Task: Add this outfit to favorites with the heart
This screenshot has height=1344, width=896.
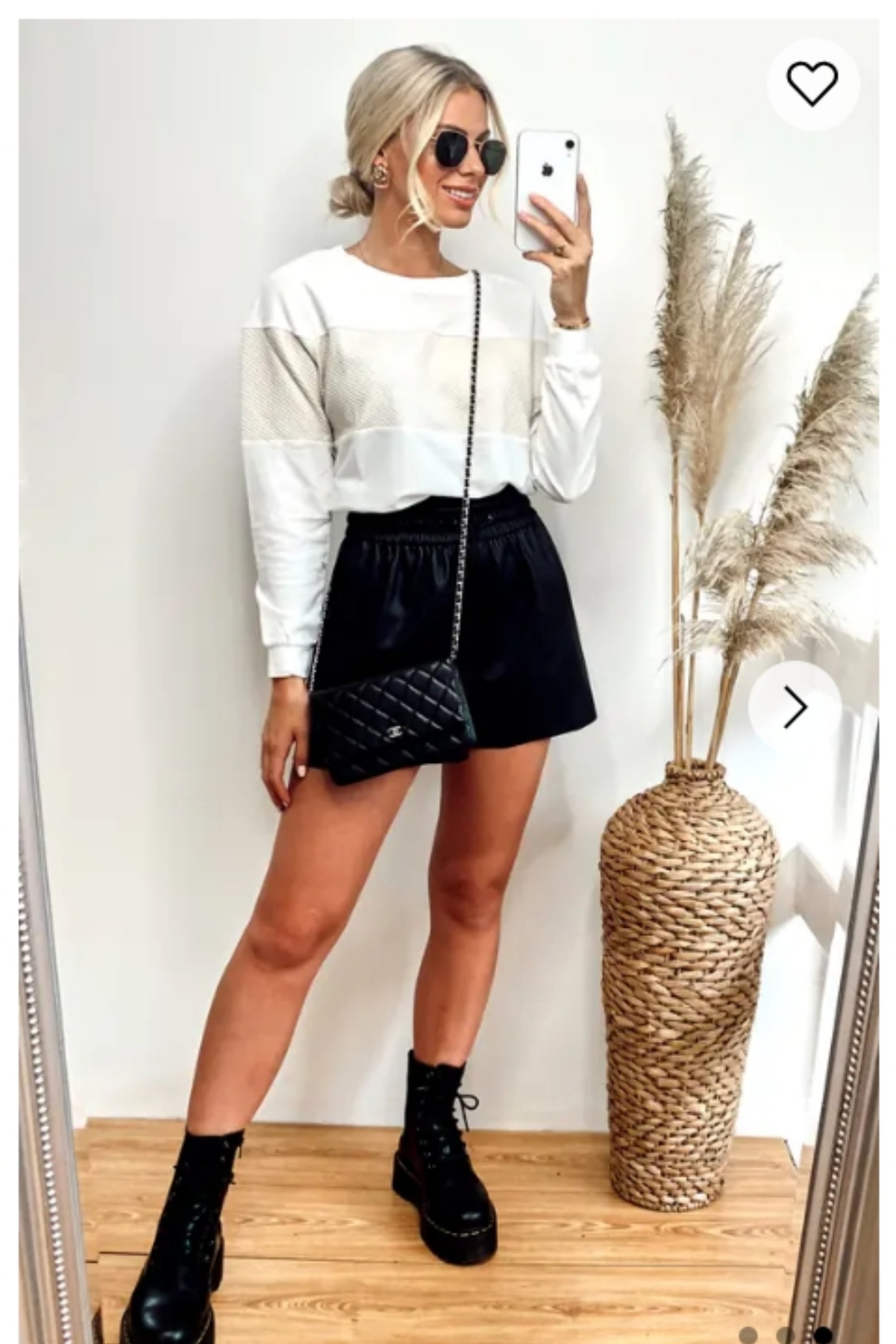Action: tap(812, 84)
